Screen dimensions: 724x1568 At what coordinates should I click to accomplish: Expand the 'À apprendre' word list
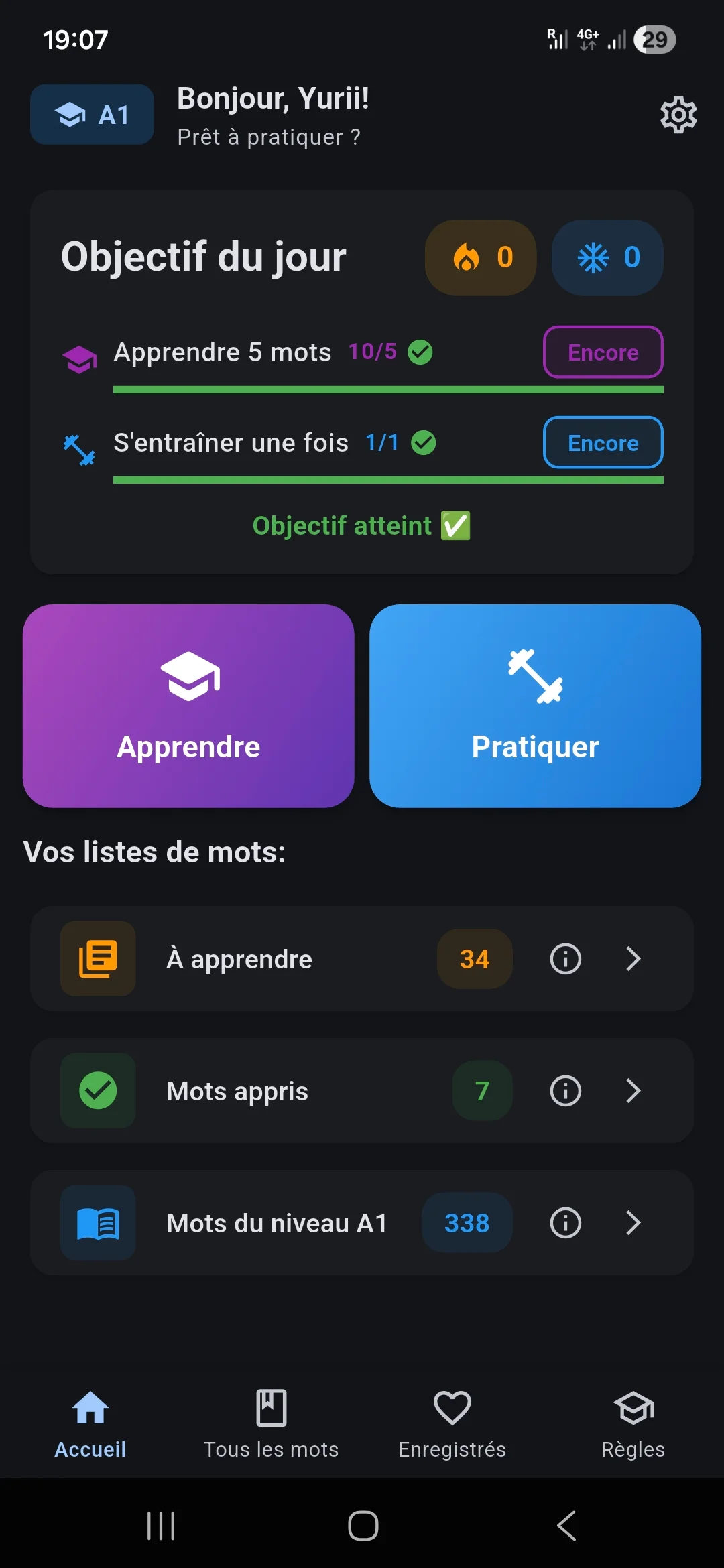[632, 959]
